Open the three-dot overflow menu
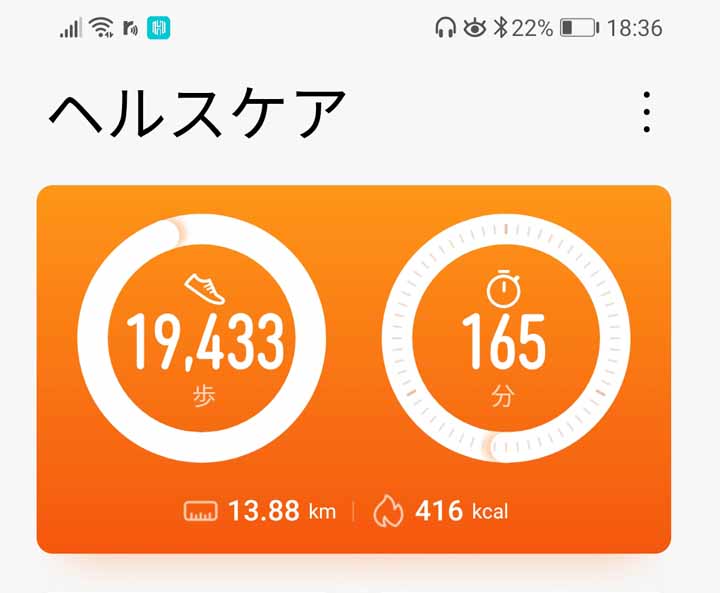This screenshot has width=720, height=593. (x=647, y=112)
